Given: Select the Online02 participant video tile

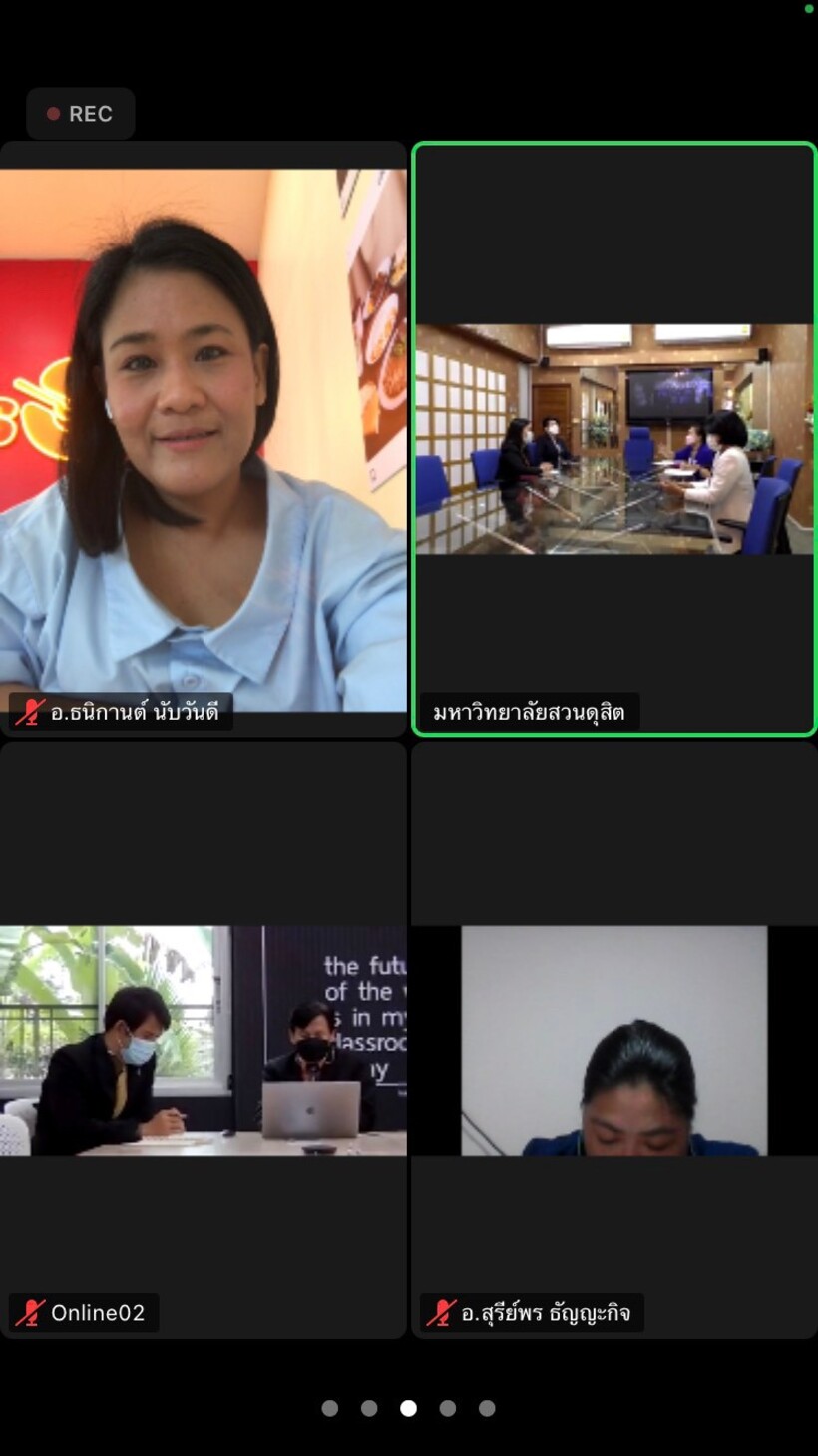Looking at the screenshot, I should (x=204, y=1040).
